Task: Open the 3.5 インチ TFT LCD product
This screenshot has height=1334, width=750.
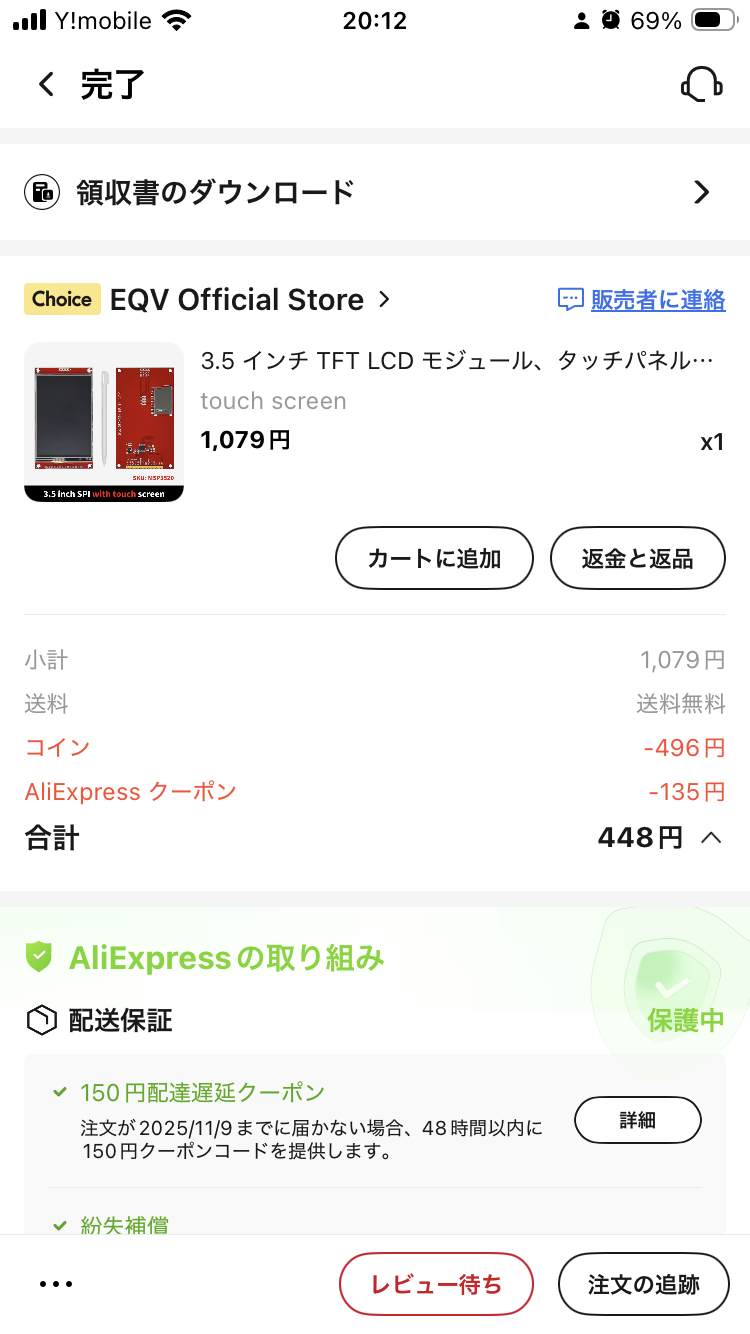Action: (x=457, y=361)
